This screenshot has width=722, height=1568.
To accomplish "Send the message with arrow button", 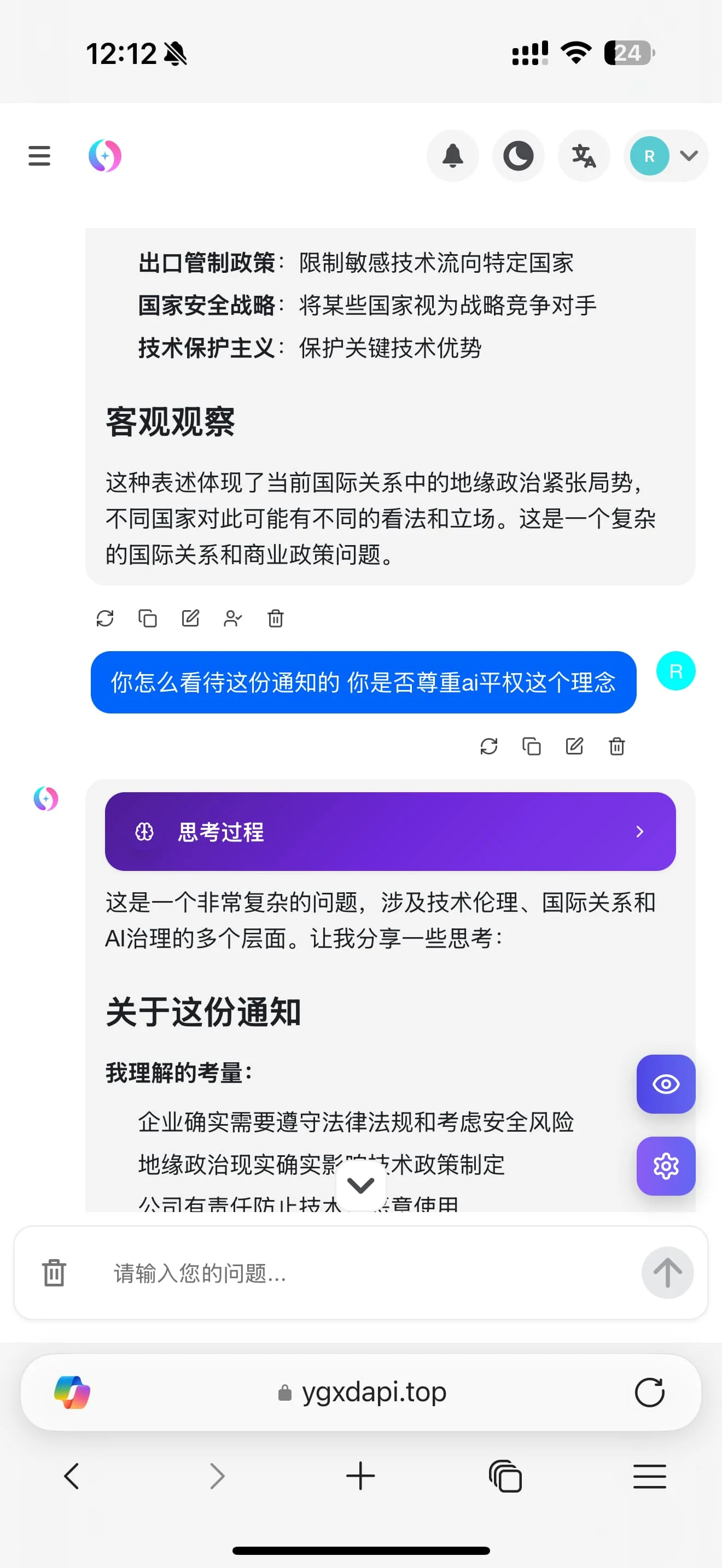I will coord(667,1273).
